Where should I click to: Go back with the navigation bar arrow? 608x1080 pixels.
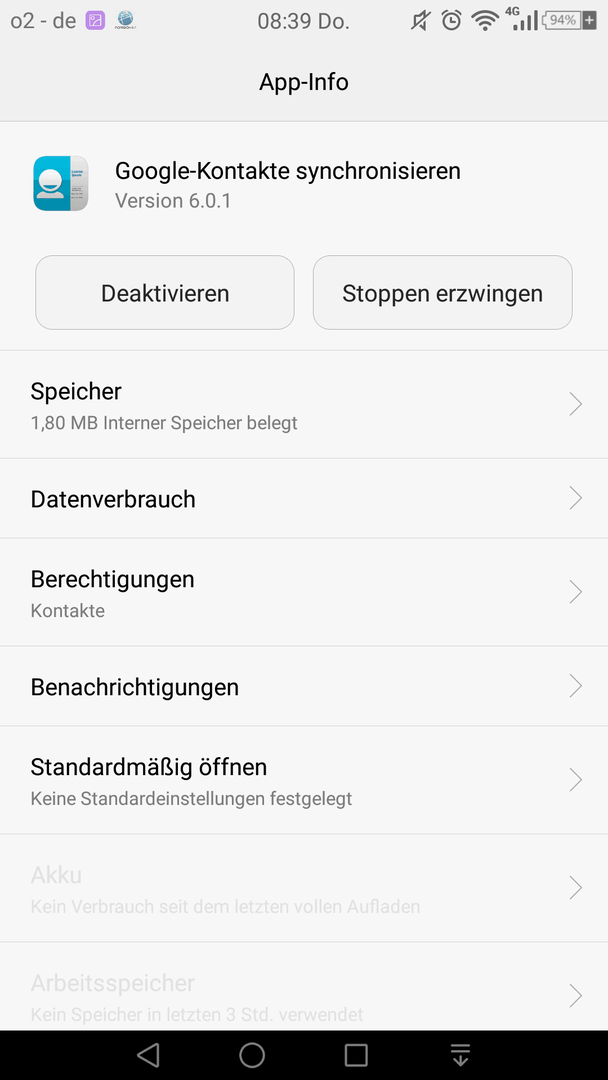coord(148,1055)
